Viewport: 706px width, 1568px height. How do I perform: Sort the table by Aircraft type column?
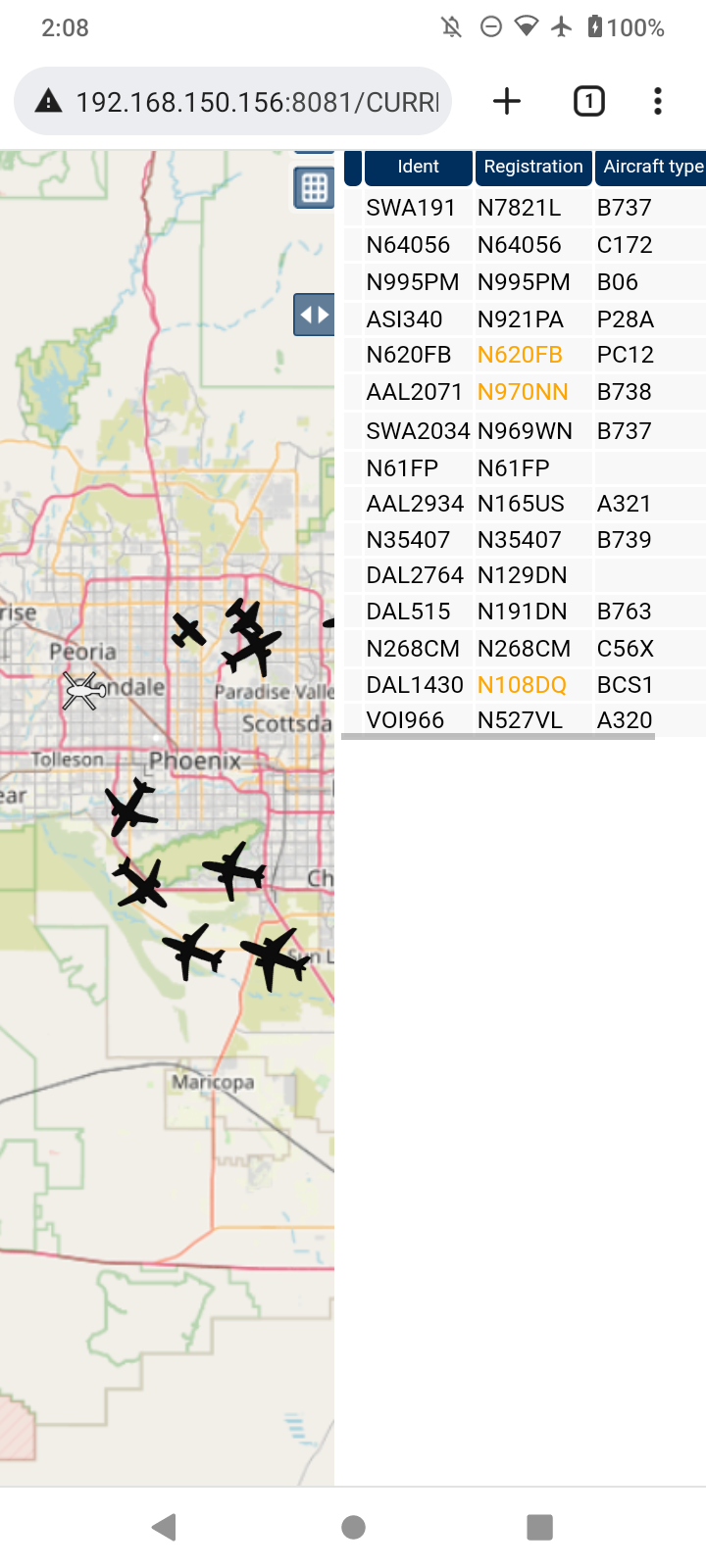pyautogui.click(x=651, y=167)
